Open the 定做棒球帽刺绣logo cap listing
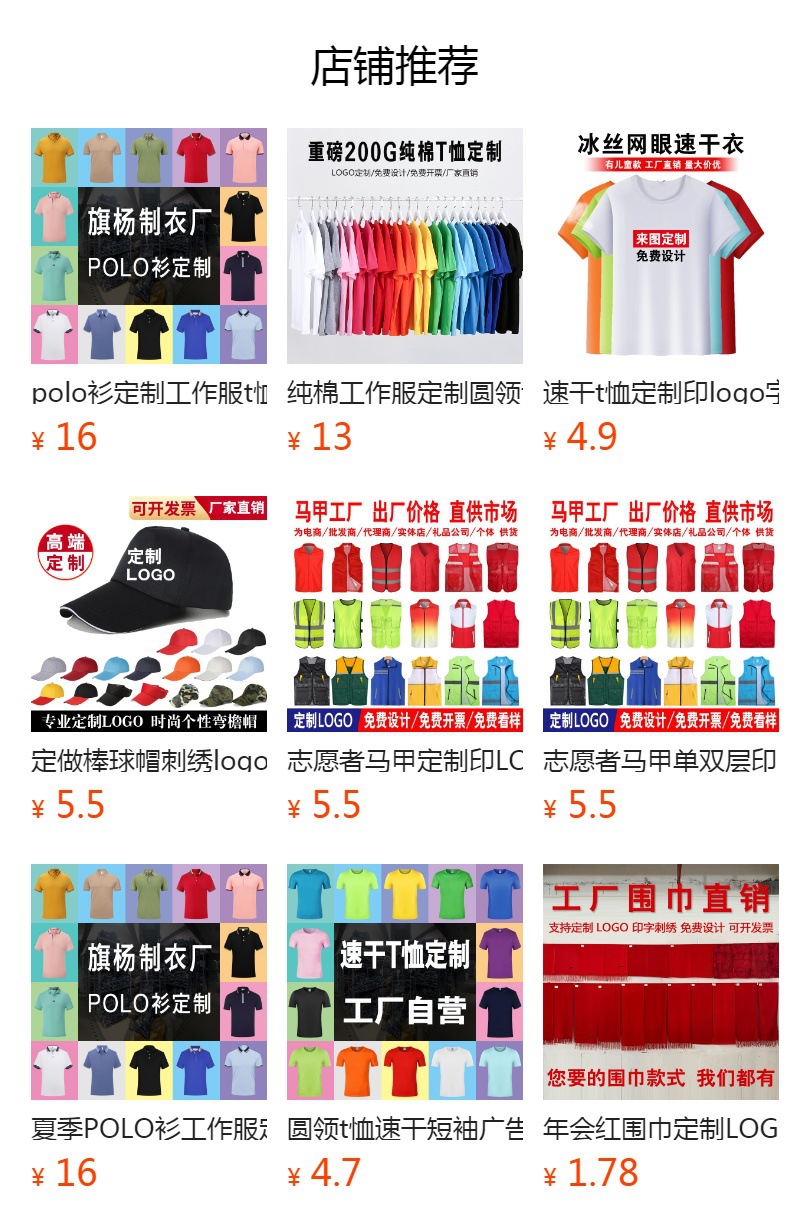790x1232 pixels. (x=148, y=614)
